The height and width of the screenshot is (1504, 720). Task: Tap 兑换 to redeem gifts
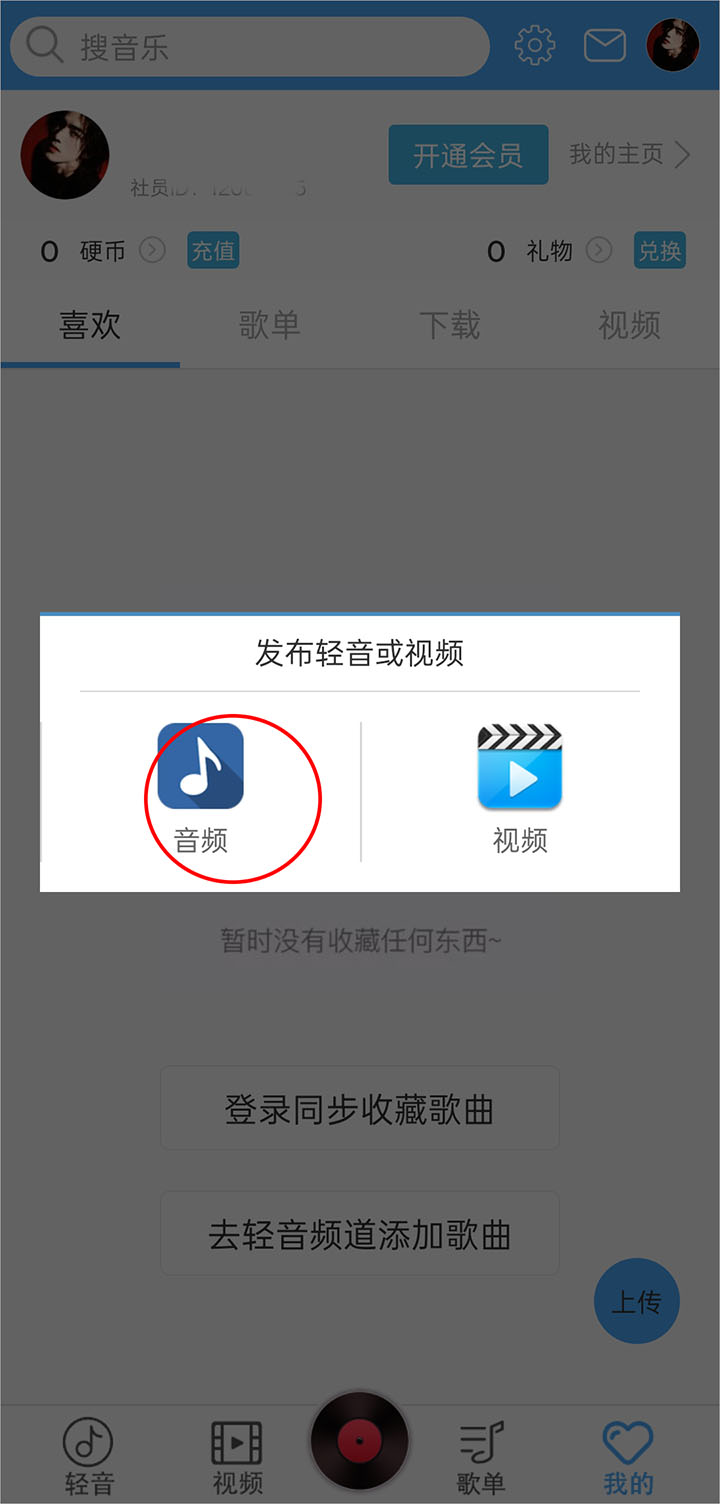pyautogui.click(x=660, y=251)
